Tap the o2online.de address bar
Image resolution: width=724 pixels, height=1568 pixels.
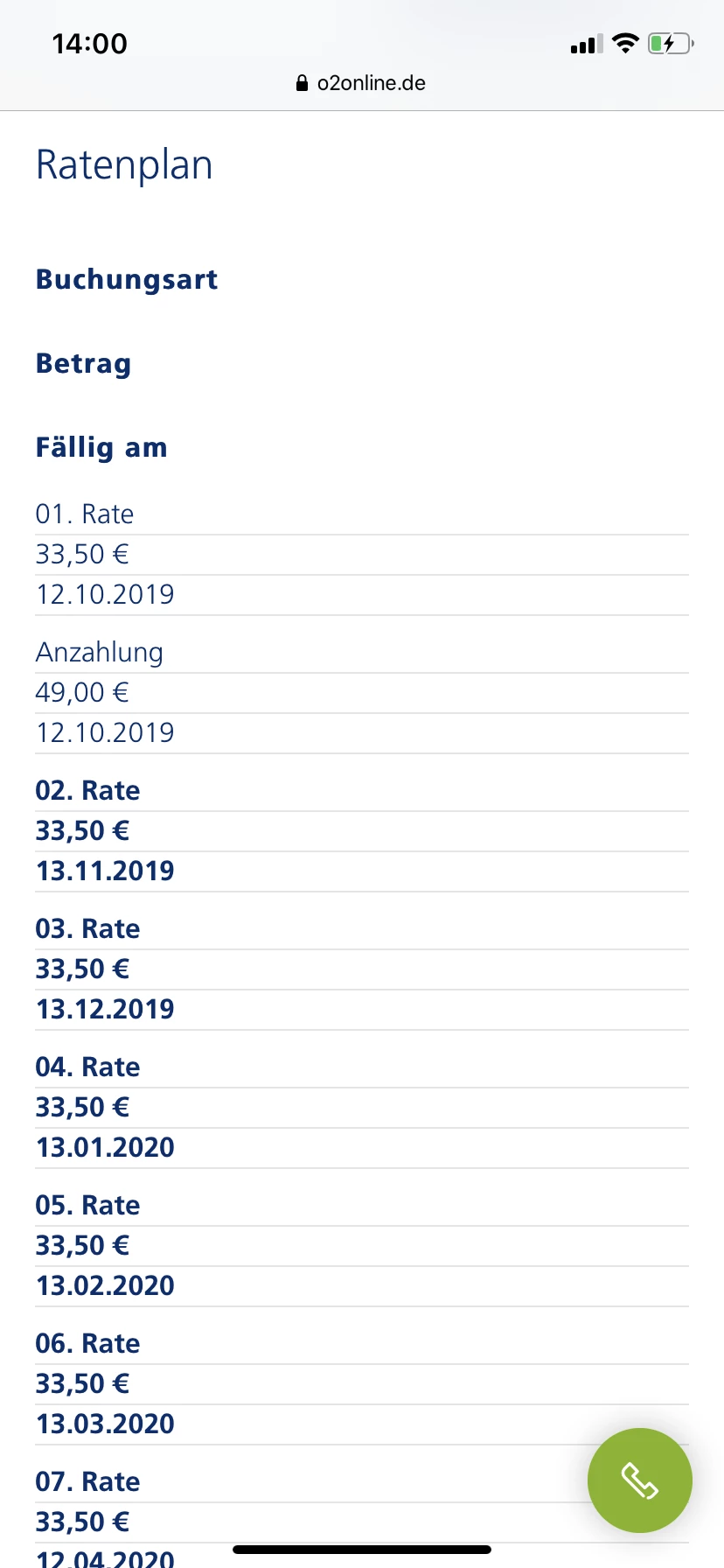362,83
